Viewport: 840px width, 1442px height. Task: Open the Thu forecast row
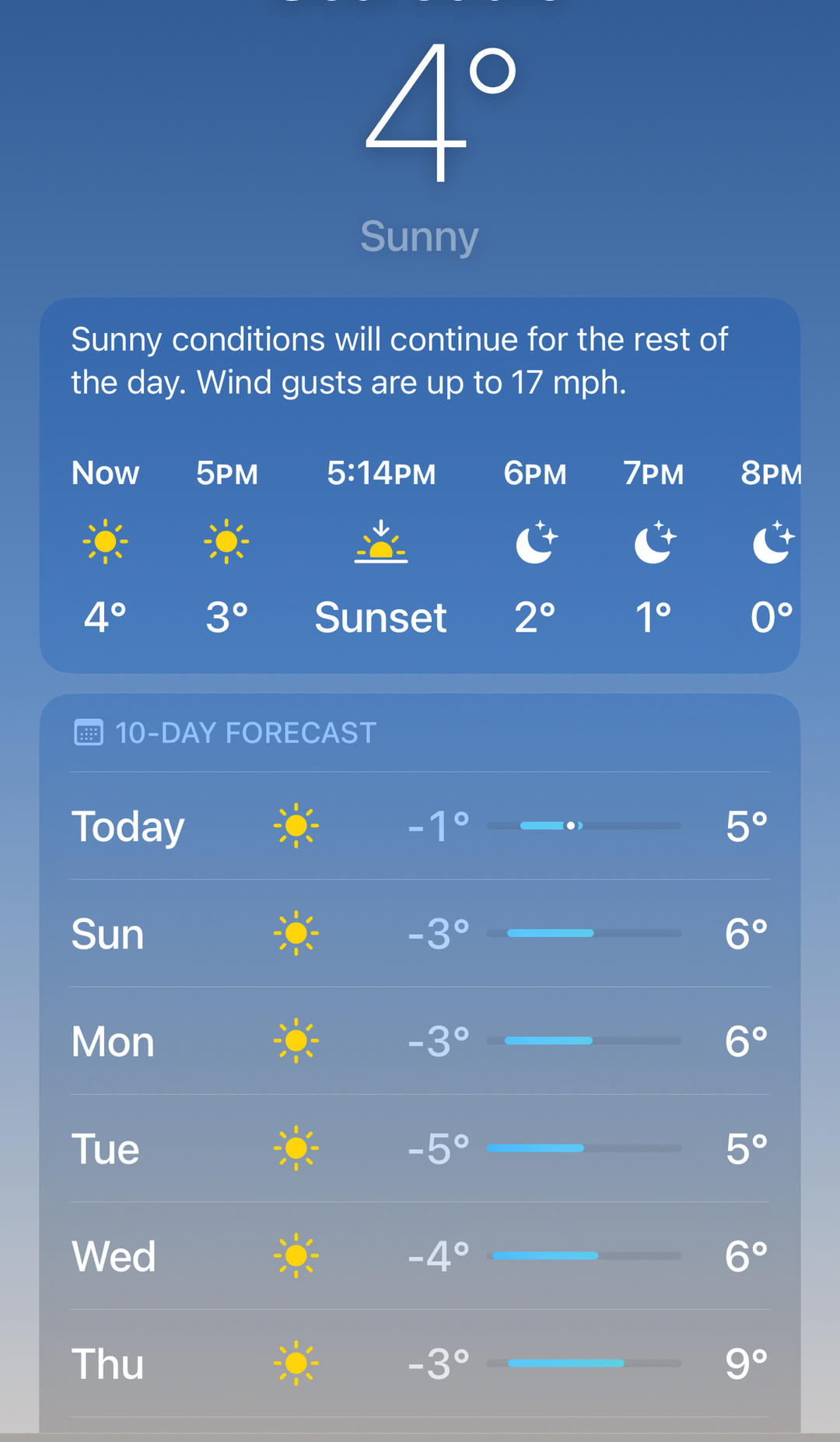point(420,1363)
